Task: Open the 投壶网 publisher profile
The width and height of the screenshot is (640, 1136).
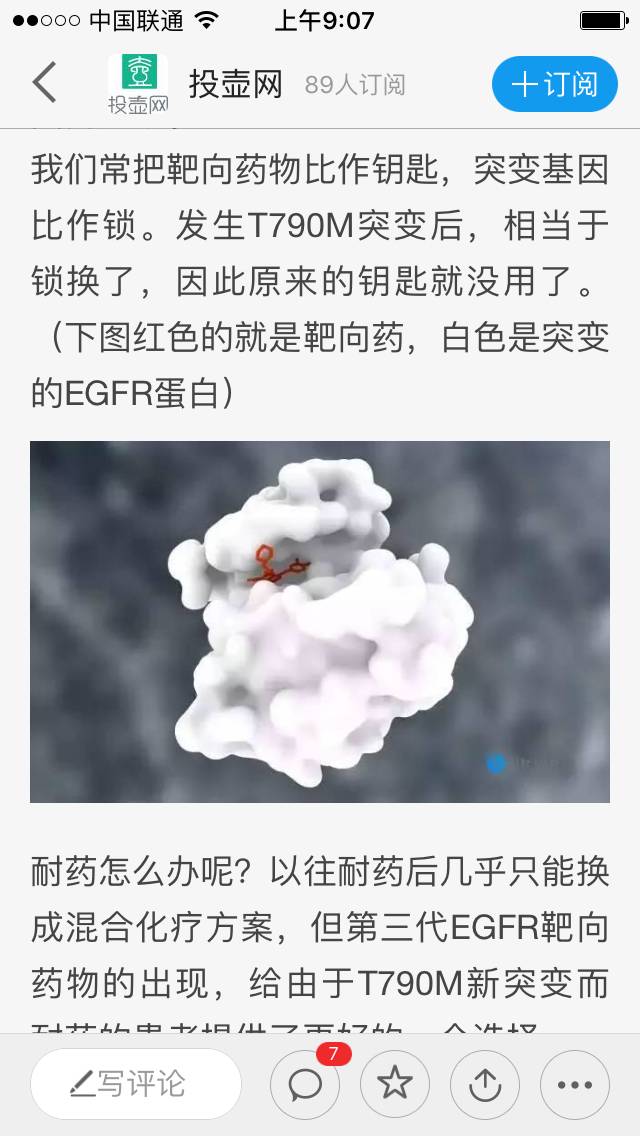Action: [236, 84]
